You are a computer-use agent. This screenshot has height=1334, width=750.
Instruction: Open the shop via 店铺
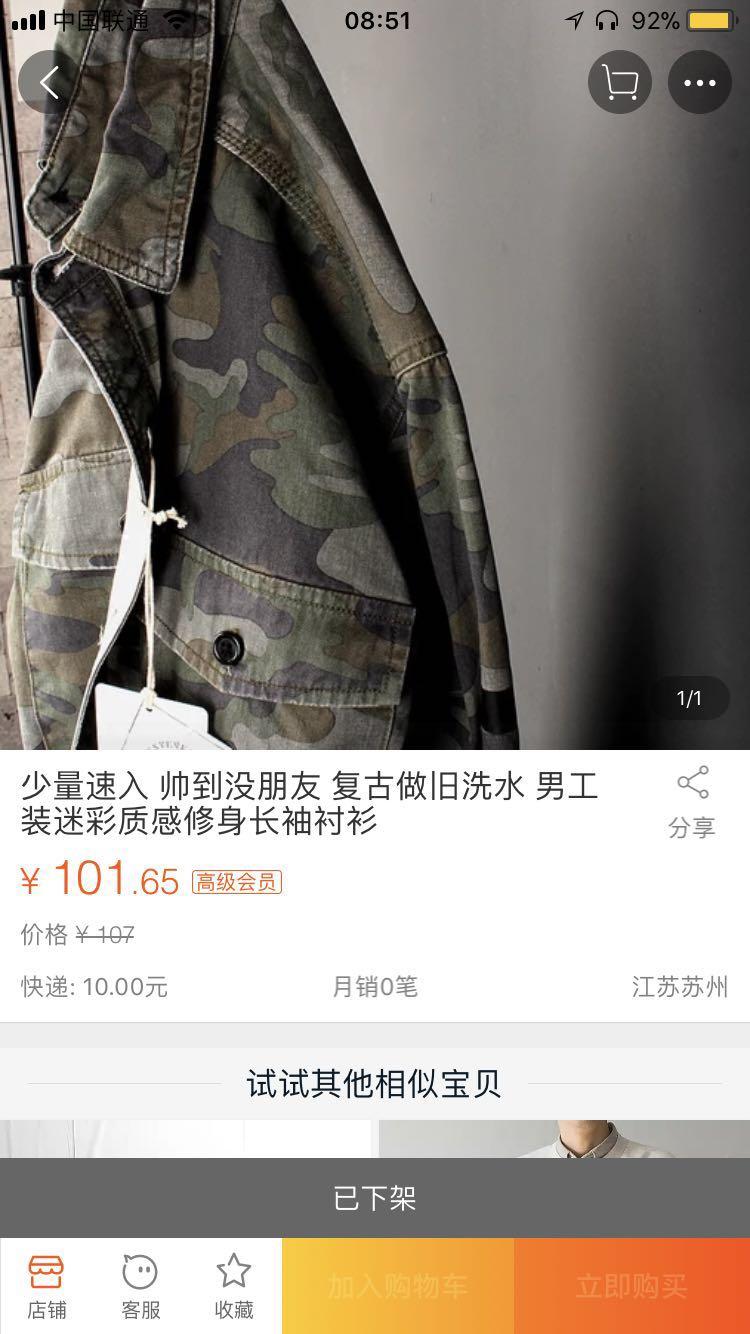click(x=46, y=1287)
